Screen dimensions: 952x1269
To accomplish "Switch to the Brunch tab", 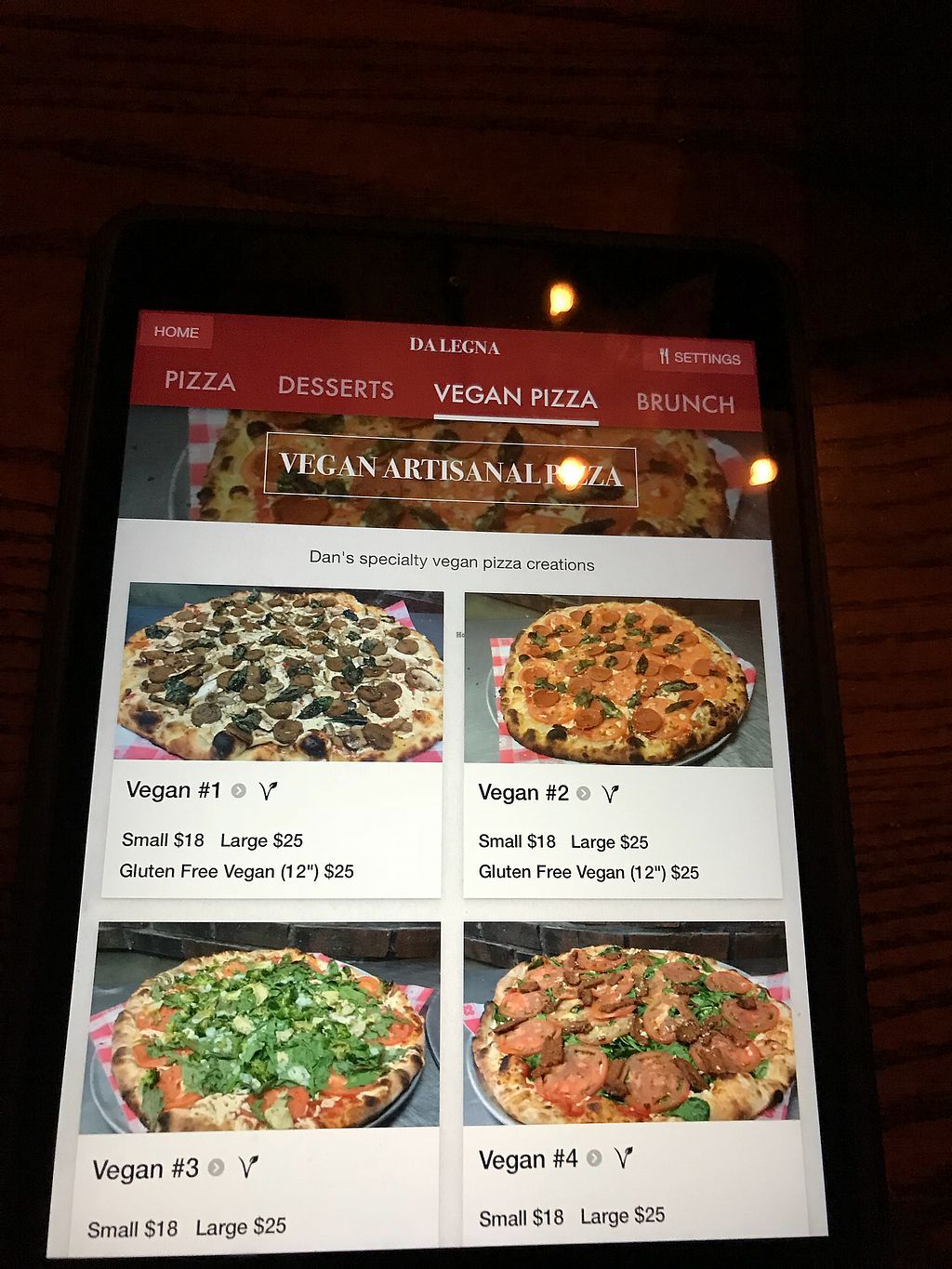I will [x=685, y=403].
